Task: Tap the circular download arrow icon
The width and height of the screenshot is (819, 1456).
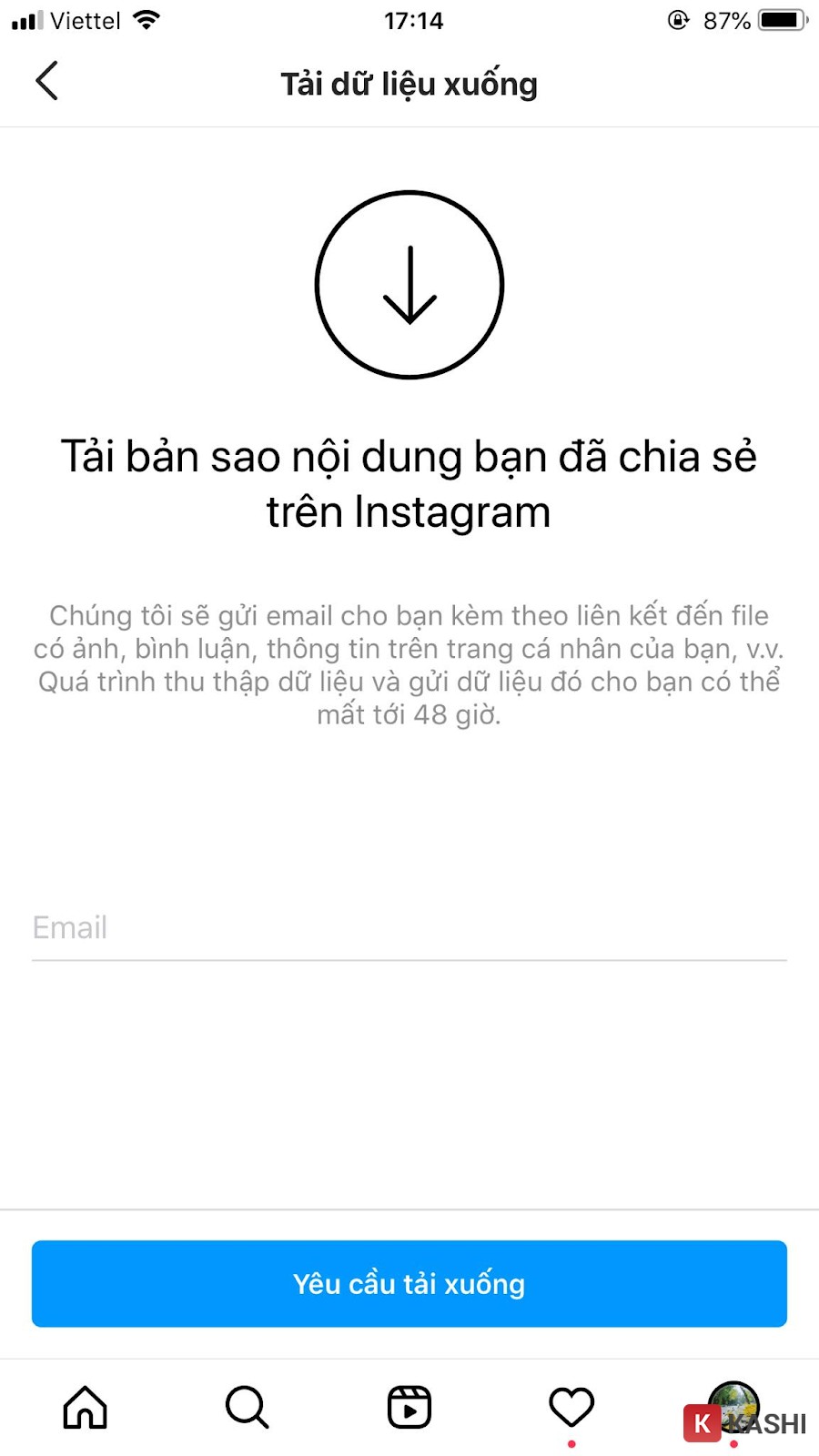Action: (409, 285)
